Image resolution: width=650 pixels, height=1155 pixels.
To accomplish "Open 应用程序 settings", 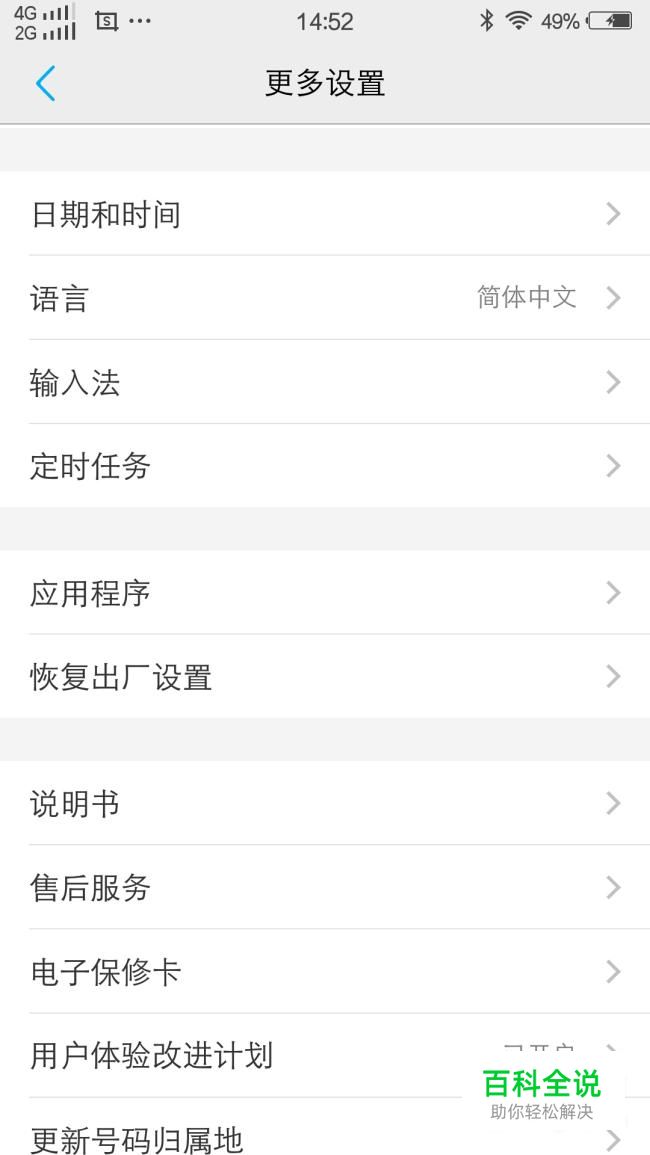I will coord(325,592).
